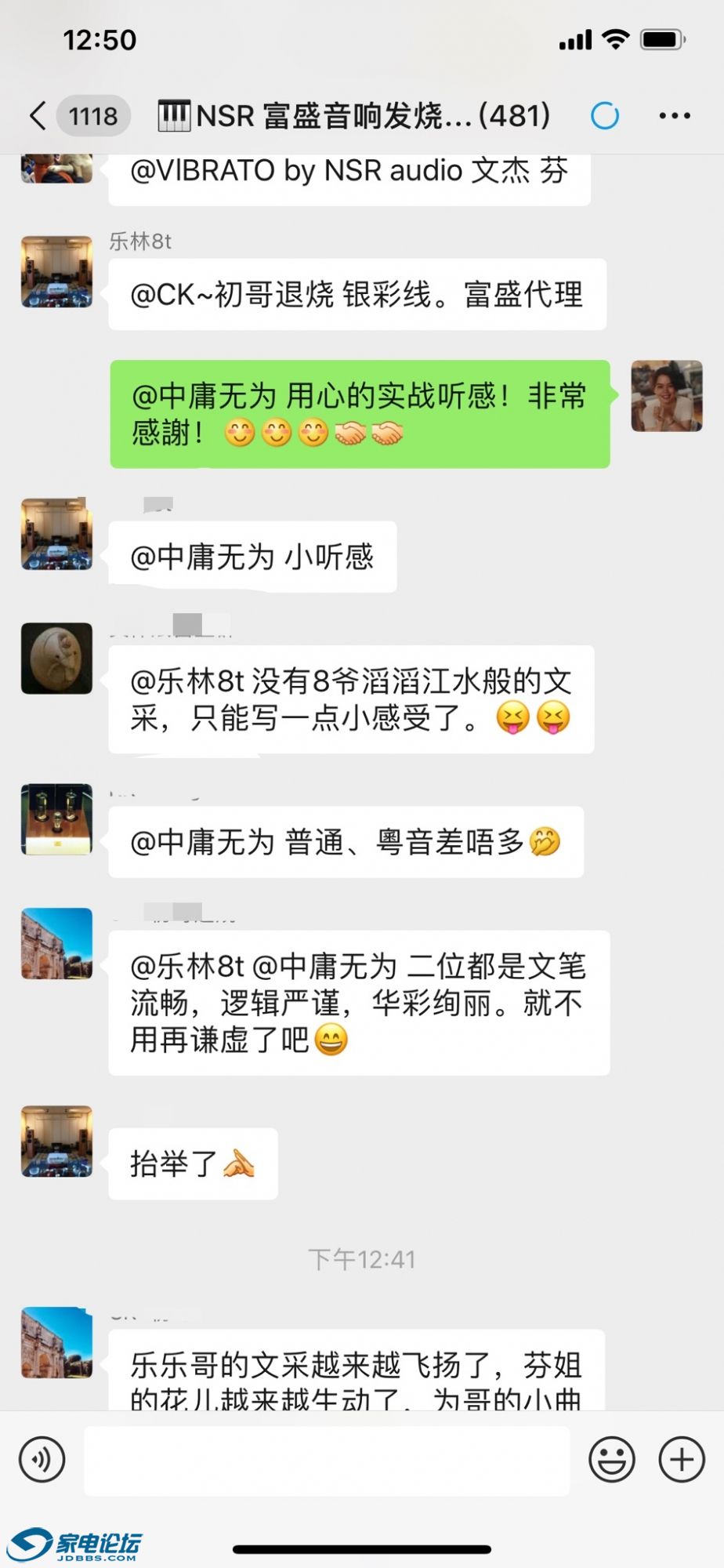This screenshot has height=1568, width=724.
Task: Open the emoji sticker panel
Action: (x=611, y=1460)
